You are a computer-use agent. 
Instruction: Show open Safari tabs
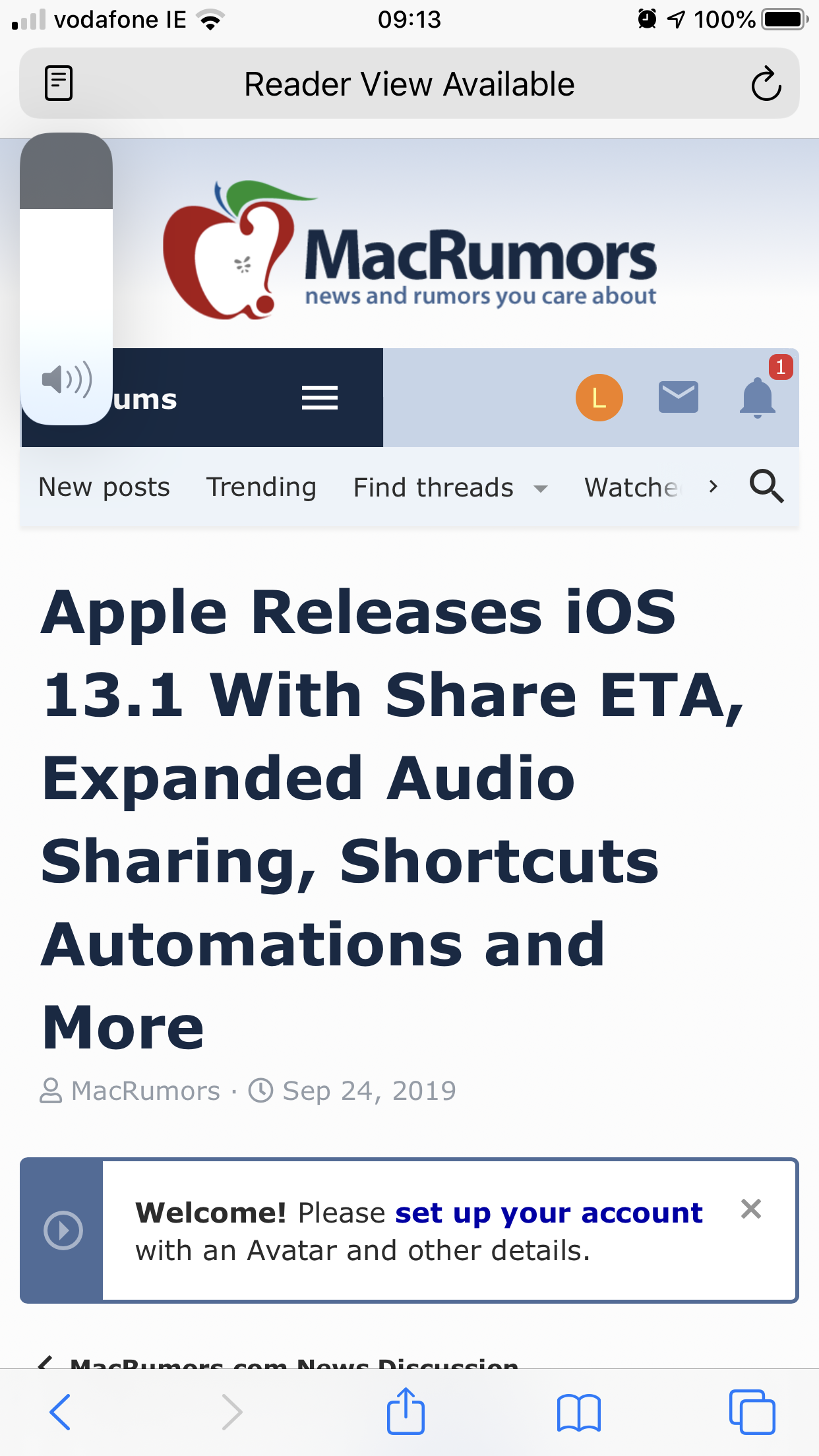coord(752,1412)
